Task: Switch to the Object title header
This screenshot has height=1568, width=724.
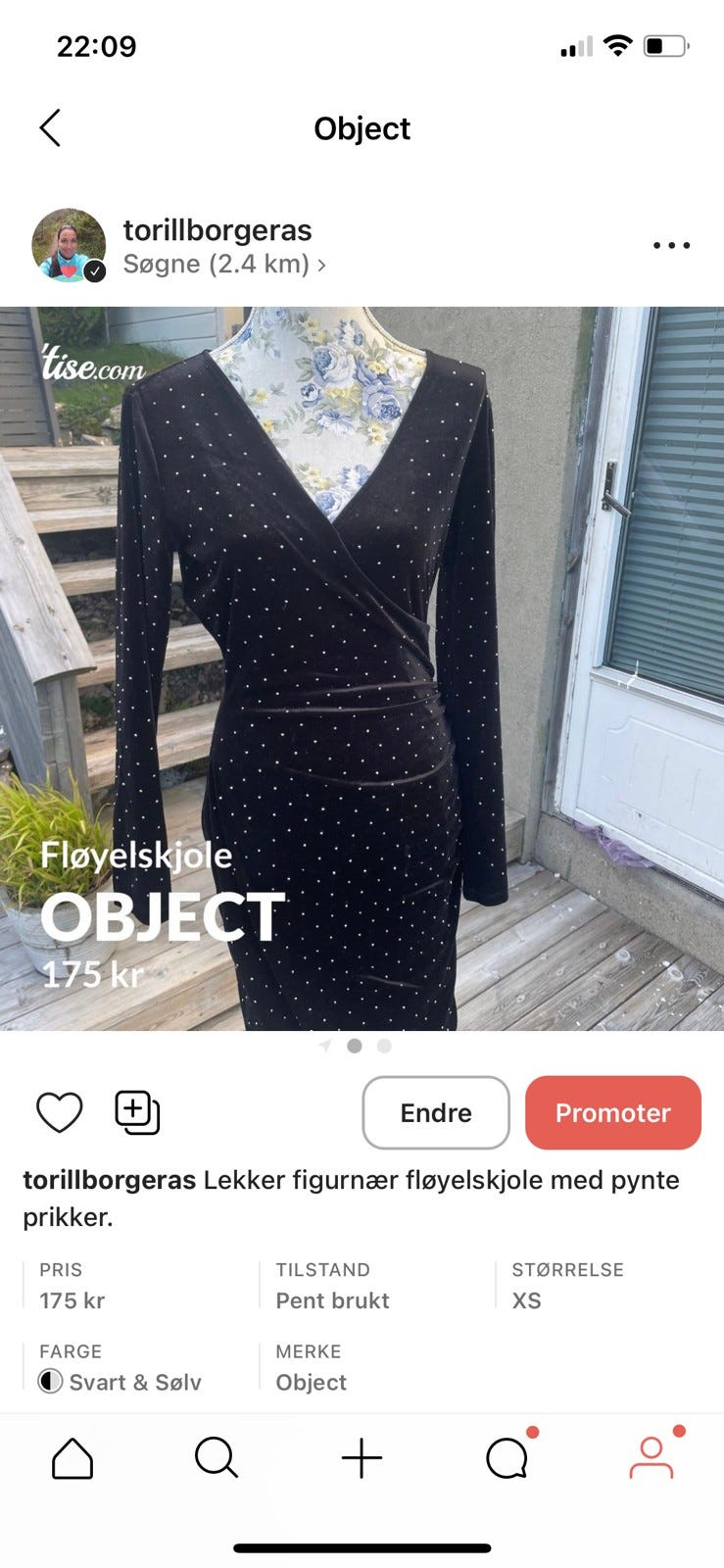Action: [x=362, y=128]
